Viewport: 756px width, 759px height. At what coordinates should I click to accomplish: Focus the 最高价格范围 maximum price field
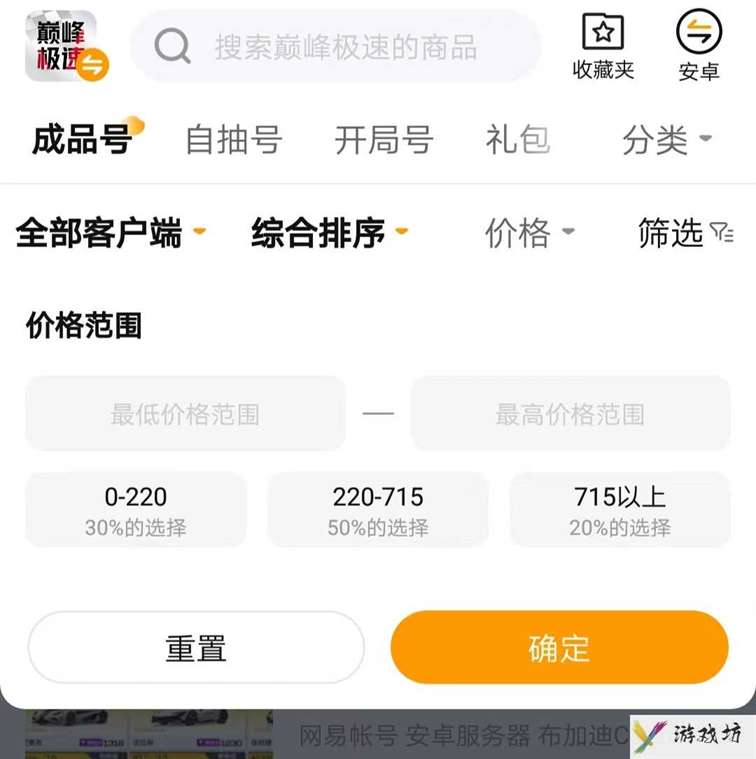[x=570, y=413]
